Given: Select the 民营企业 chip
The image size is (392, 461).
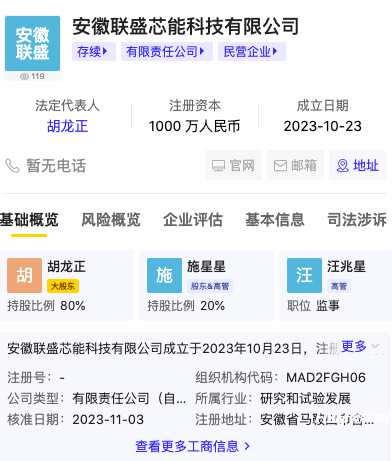Looking at the screenshot, I should coord(252,52).
